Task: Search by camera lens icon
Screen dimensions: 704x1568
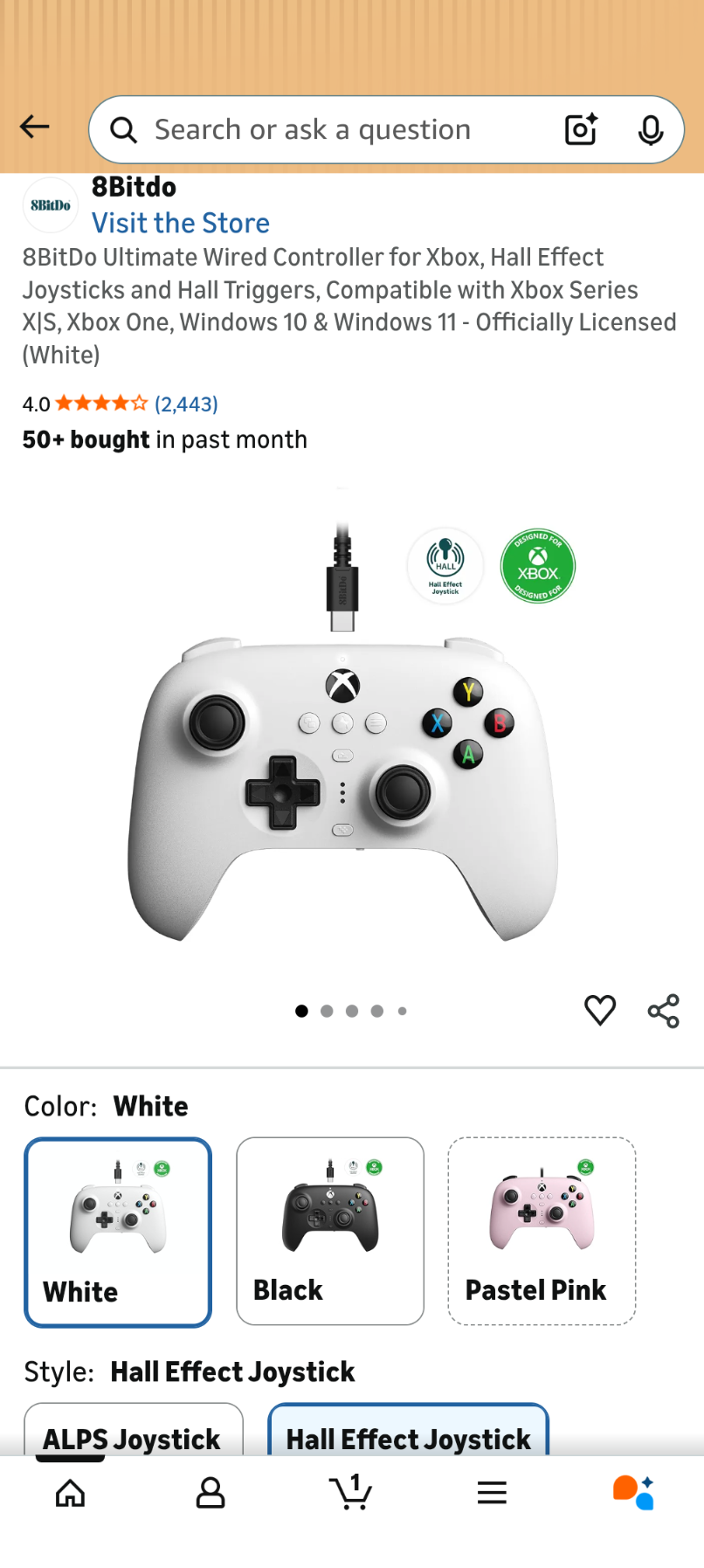Action: (581, 130)
